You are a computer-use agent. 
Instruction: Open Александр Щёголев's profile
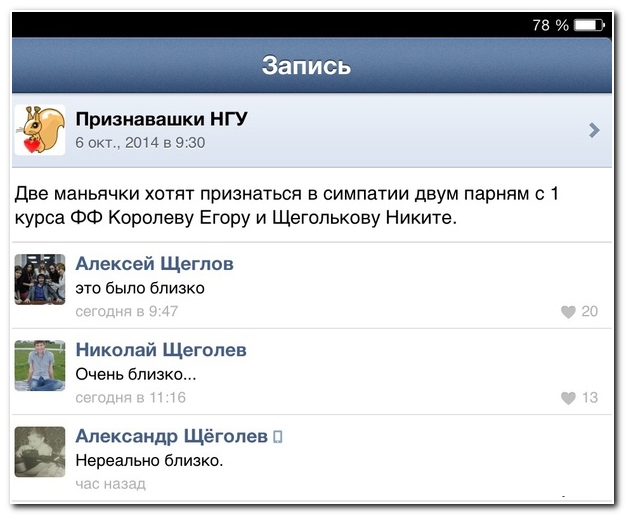pyautogui.click(x=172, y=436)
